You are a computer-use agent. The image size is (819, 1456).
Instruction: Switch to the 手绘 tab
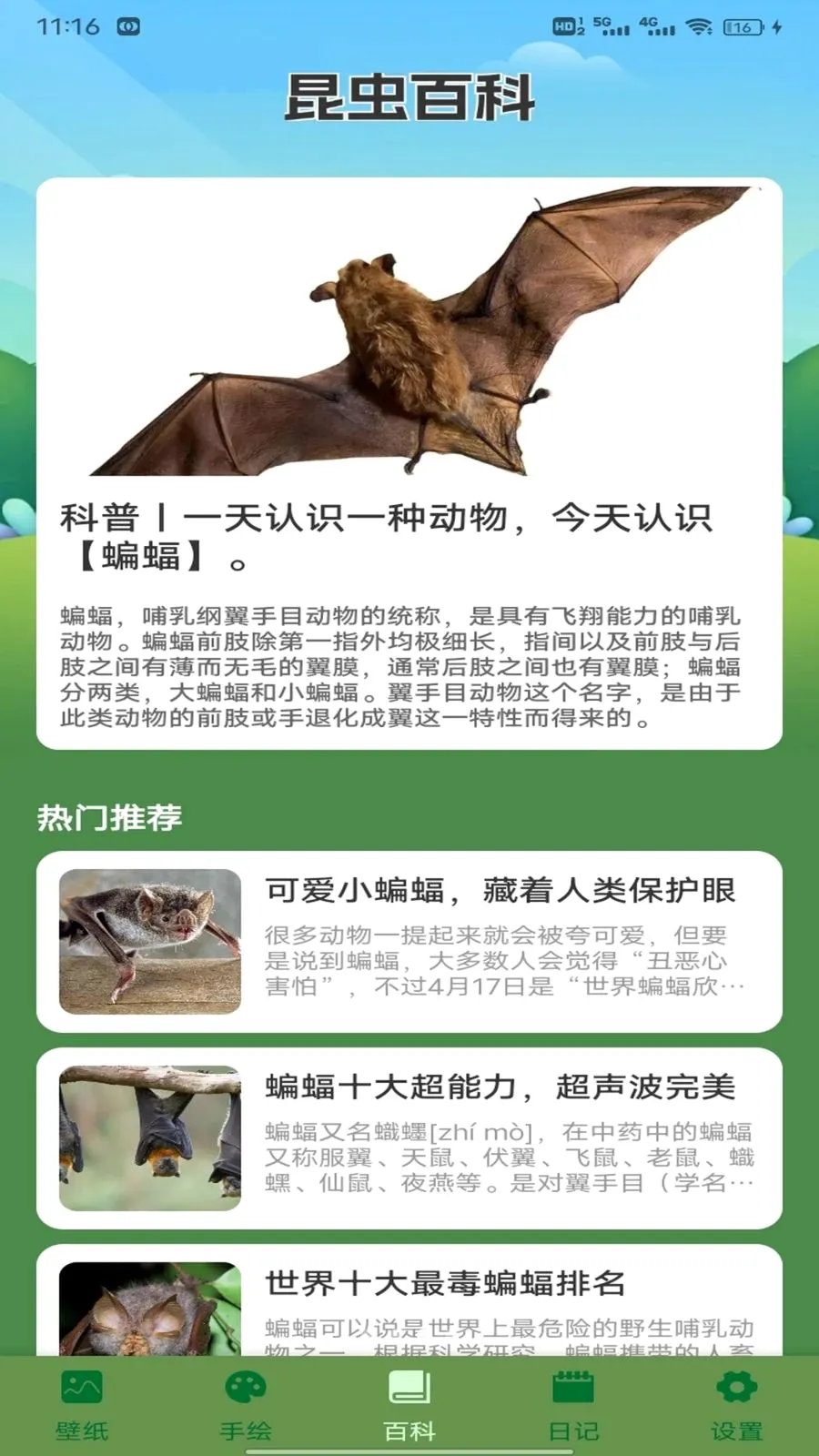point(246,1406)
